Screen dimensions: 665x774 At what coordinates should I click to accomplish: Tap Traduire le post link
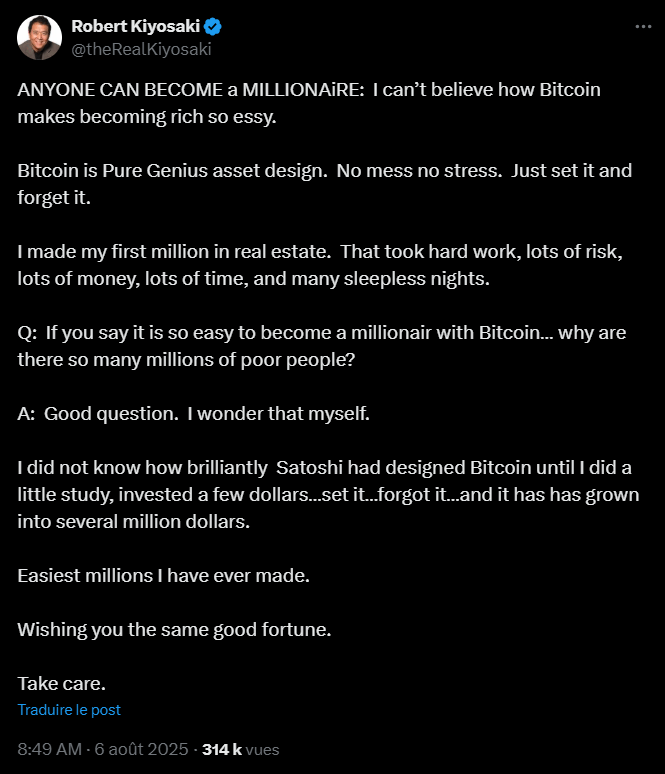click(x=69, y=710)
